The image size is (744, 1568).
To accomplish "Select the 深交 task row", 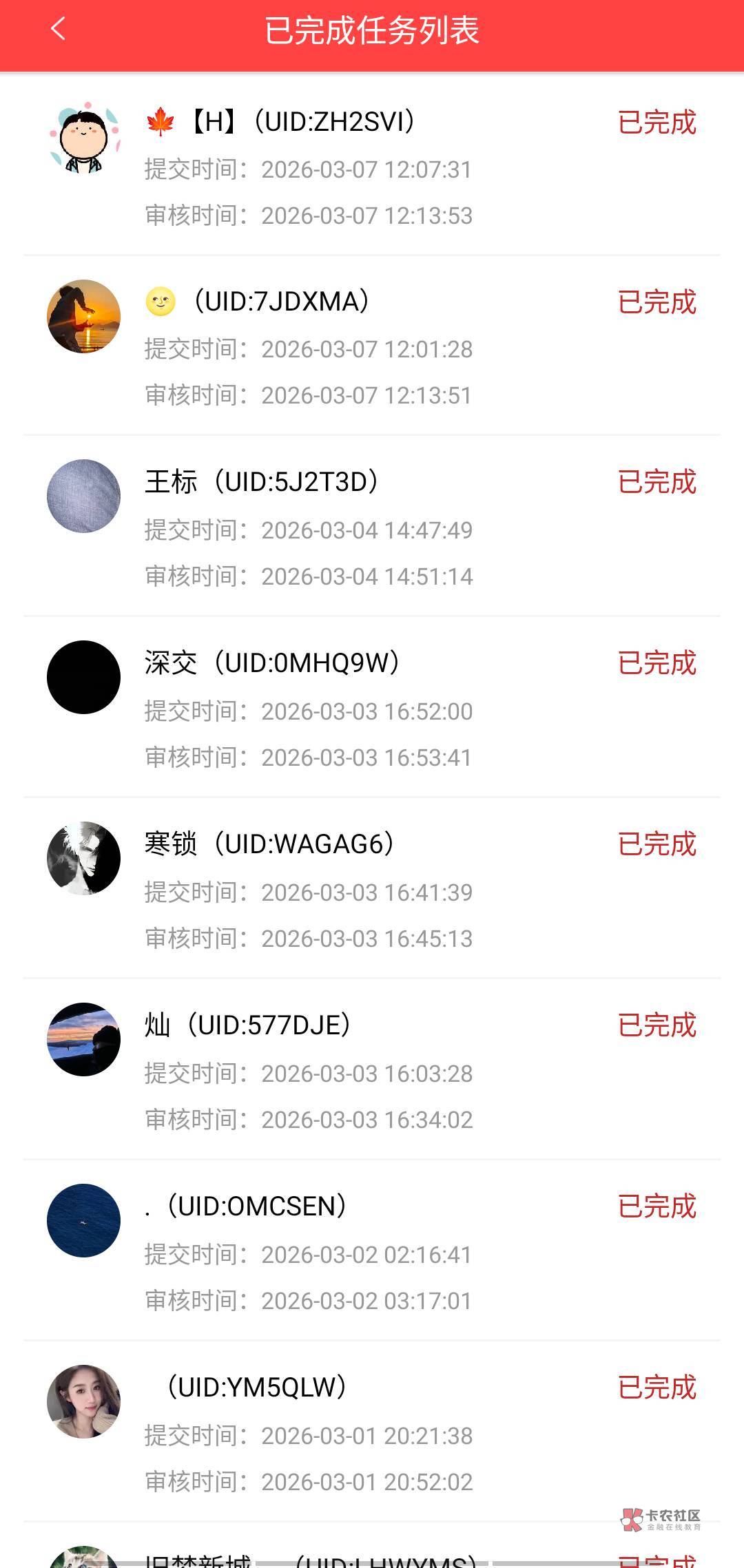I will (x=372, y=709).
